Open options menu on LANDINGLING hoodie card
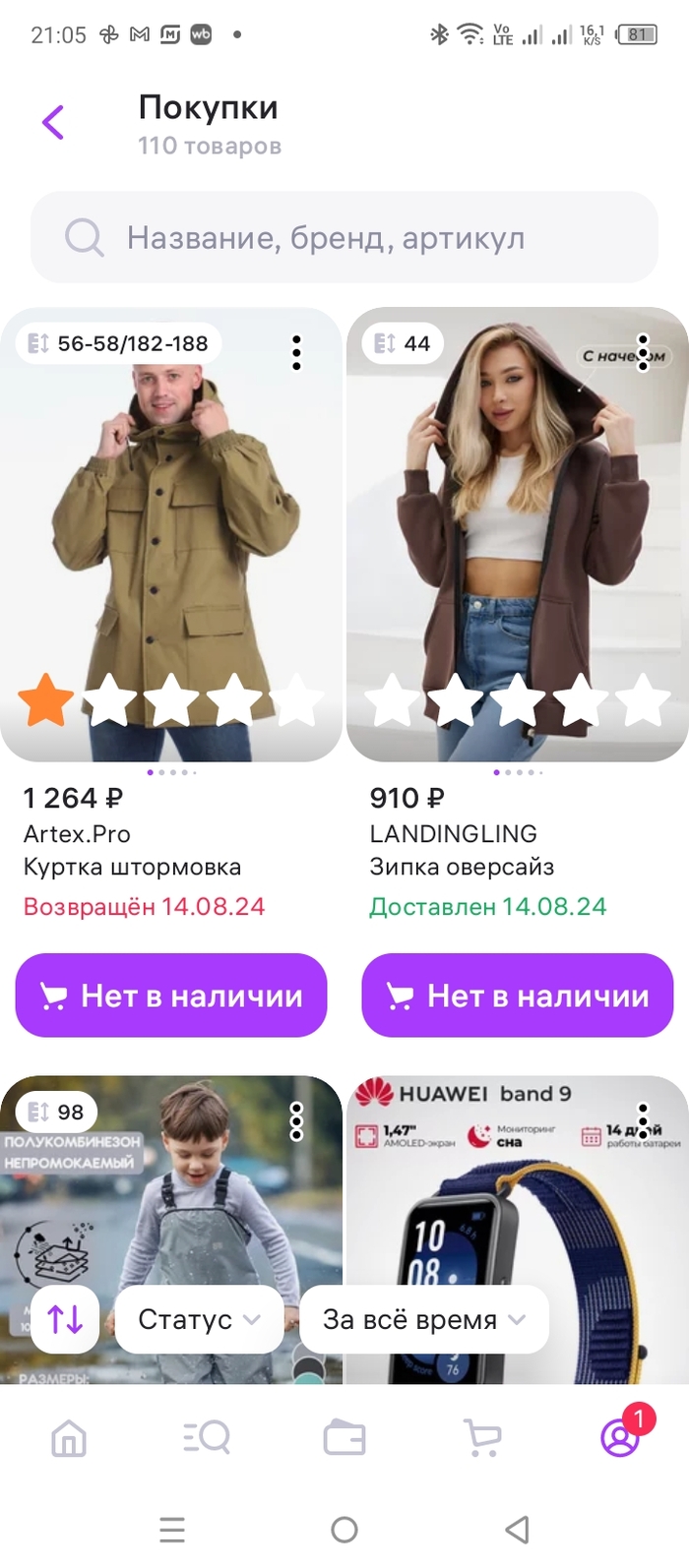Viewport: 689px width, 1568px height. pos(643,352)
